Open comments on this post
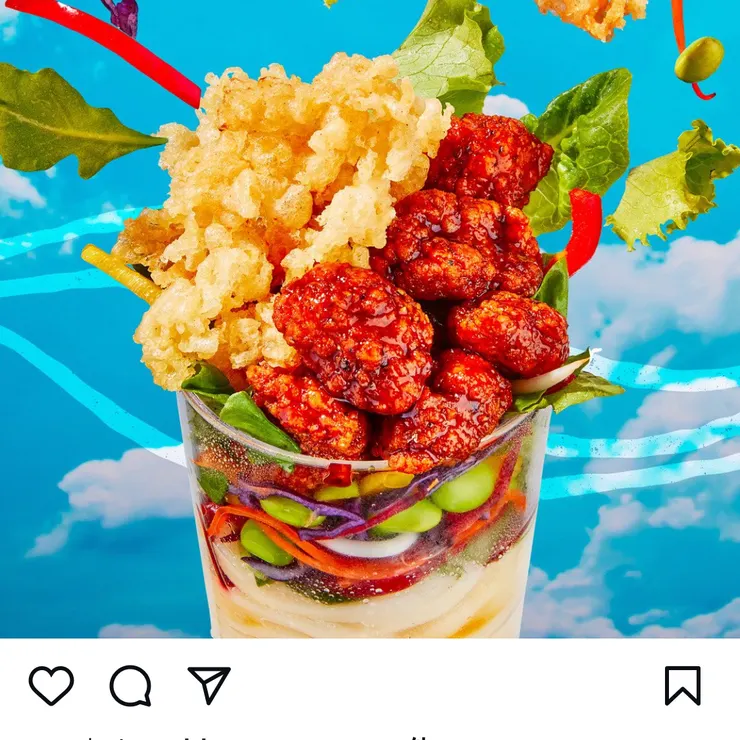 click(130, 686)
